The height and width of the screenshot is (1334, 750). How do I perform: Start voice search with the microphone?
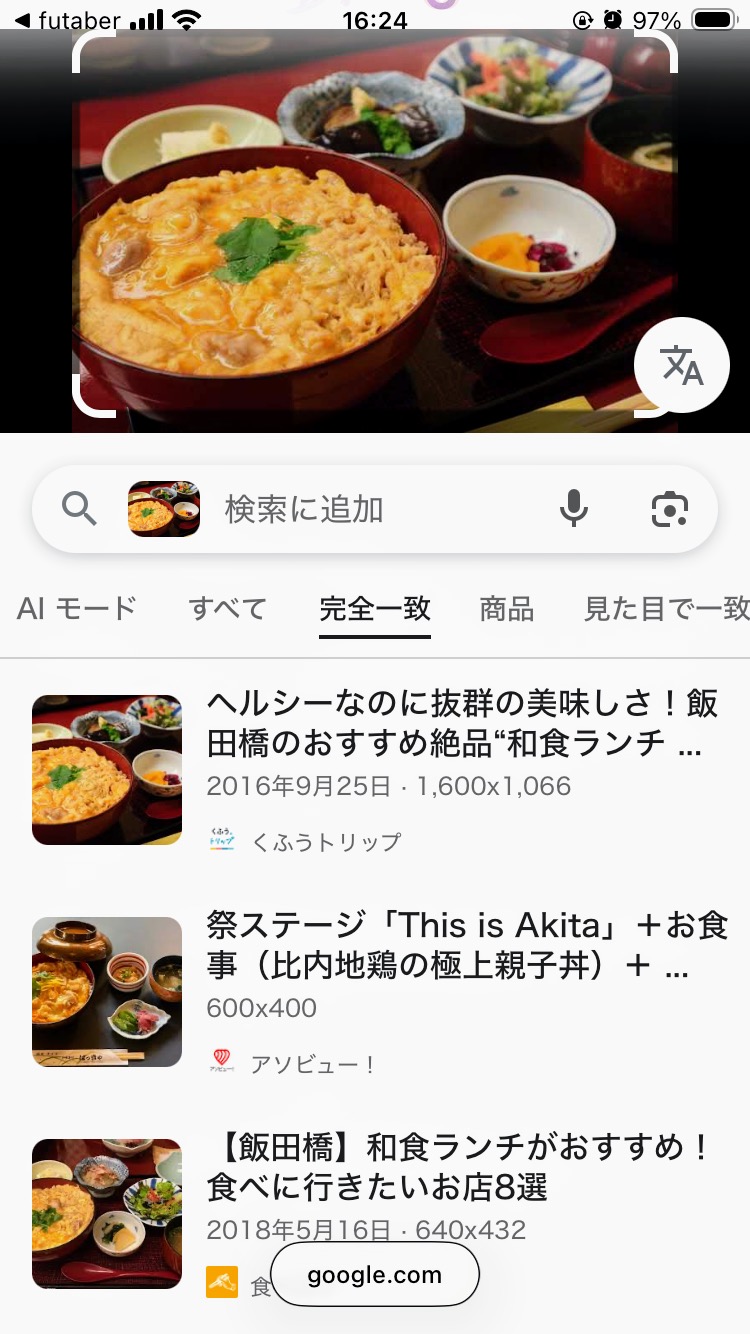[x=574, y=510]
